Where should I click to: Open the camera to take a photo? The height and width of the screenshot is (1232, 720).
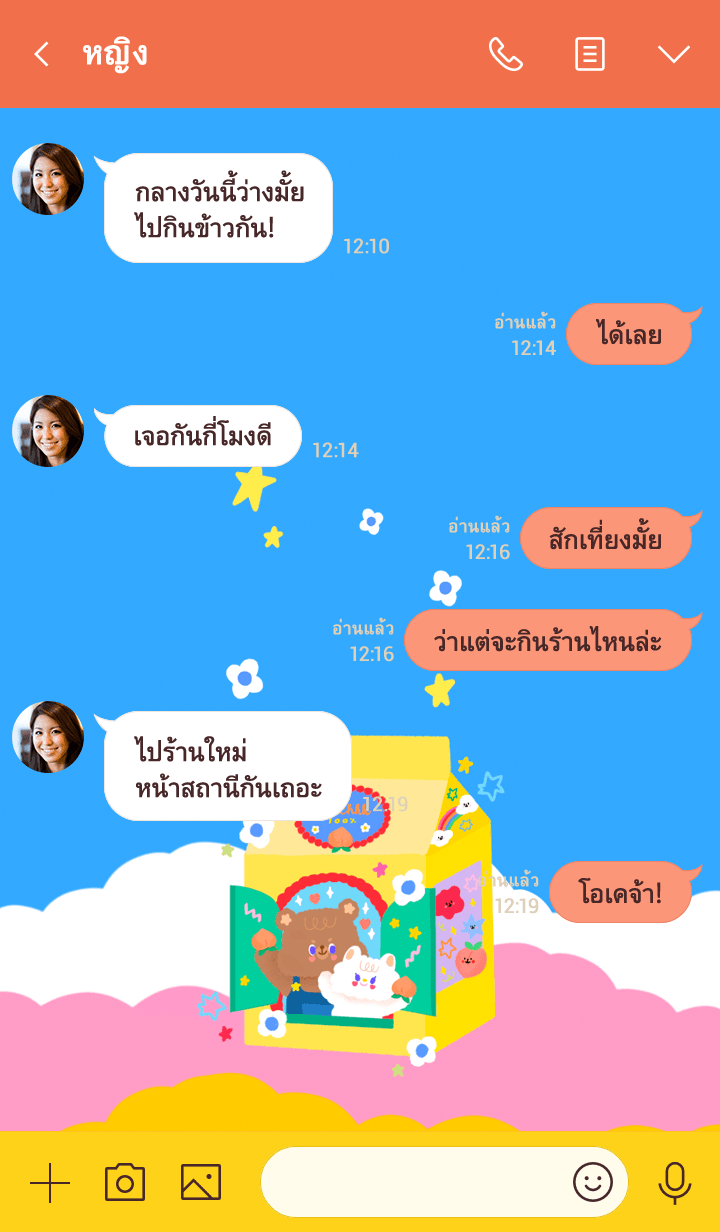coord(125,1183)
